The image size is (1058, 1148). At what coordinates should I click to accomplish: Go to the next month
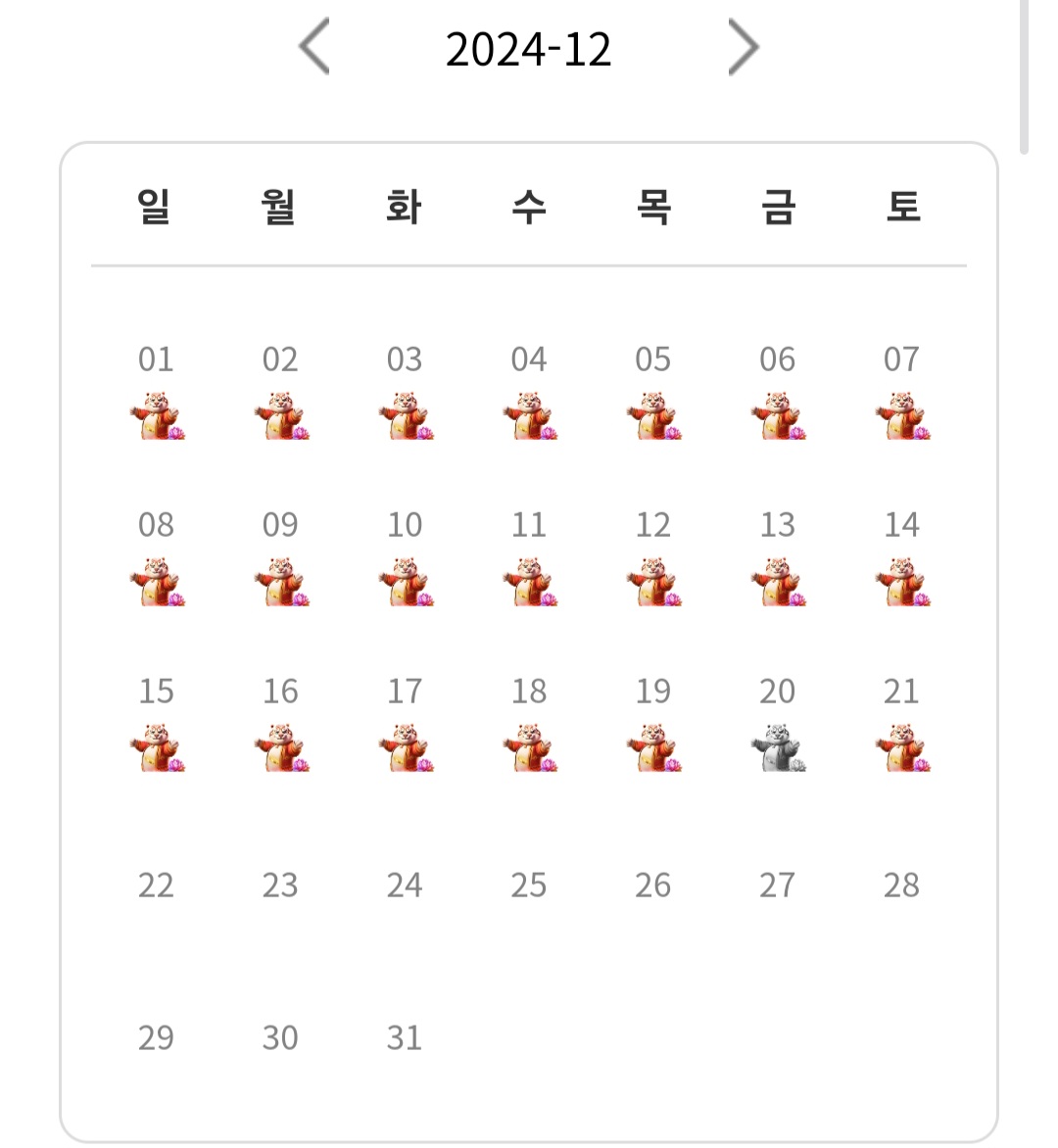click(x=743, y=47)
